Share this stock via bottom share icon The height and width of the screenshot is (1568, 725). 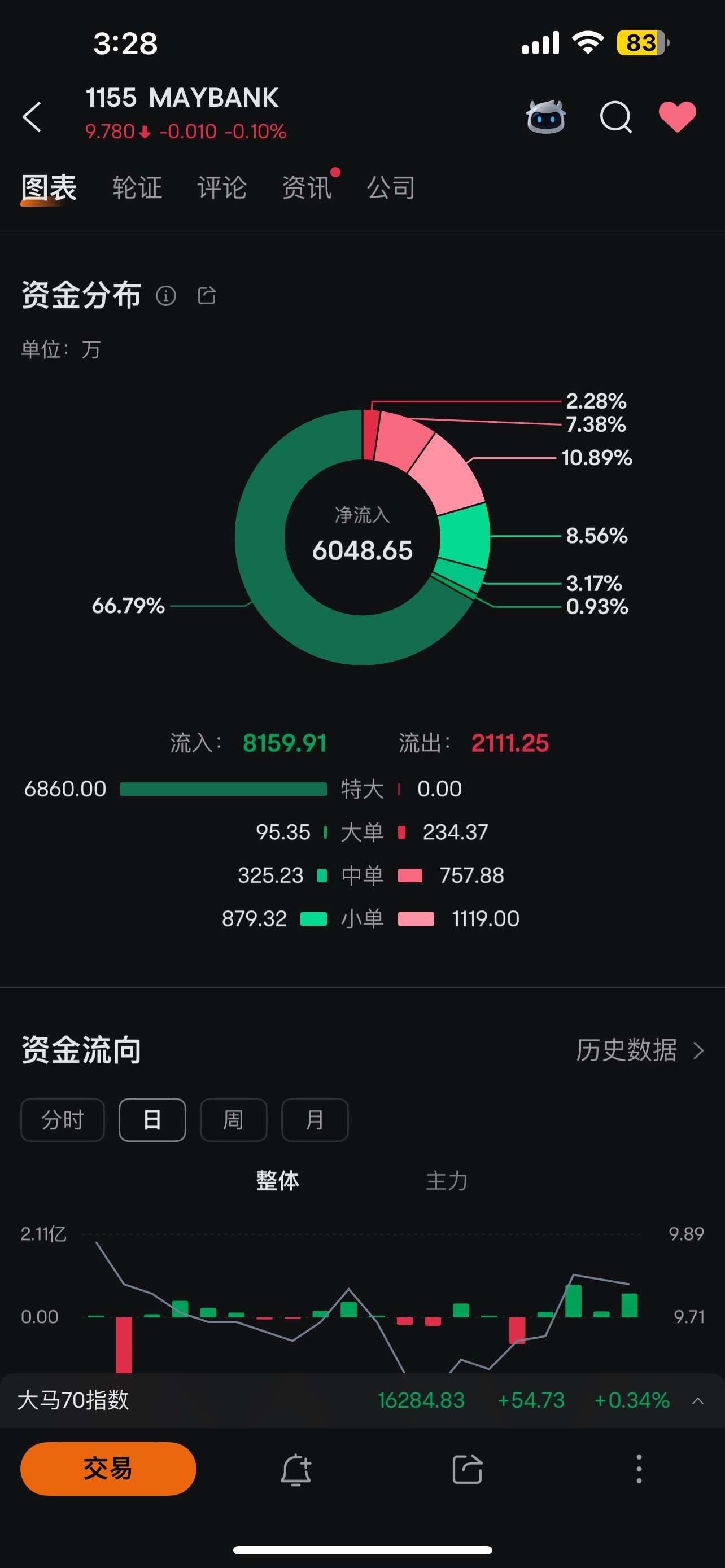tap(468, 1469)
